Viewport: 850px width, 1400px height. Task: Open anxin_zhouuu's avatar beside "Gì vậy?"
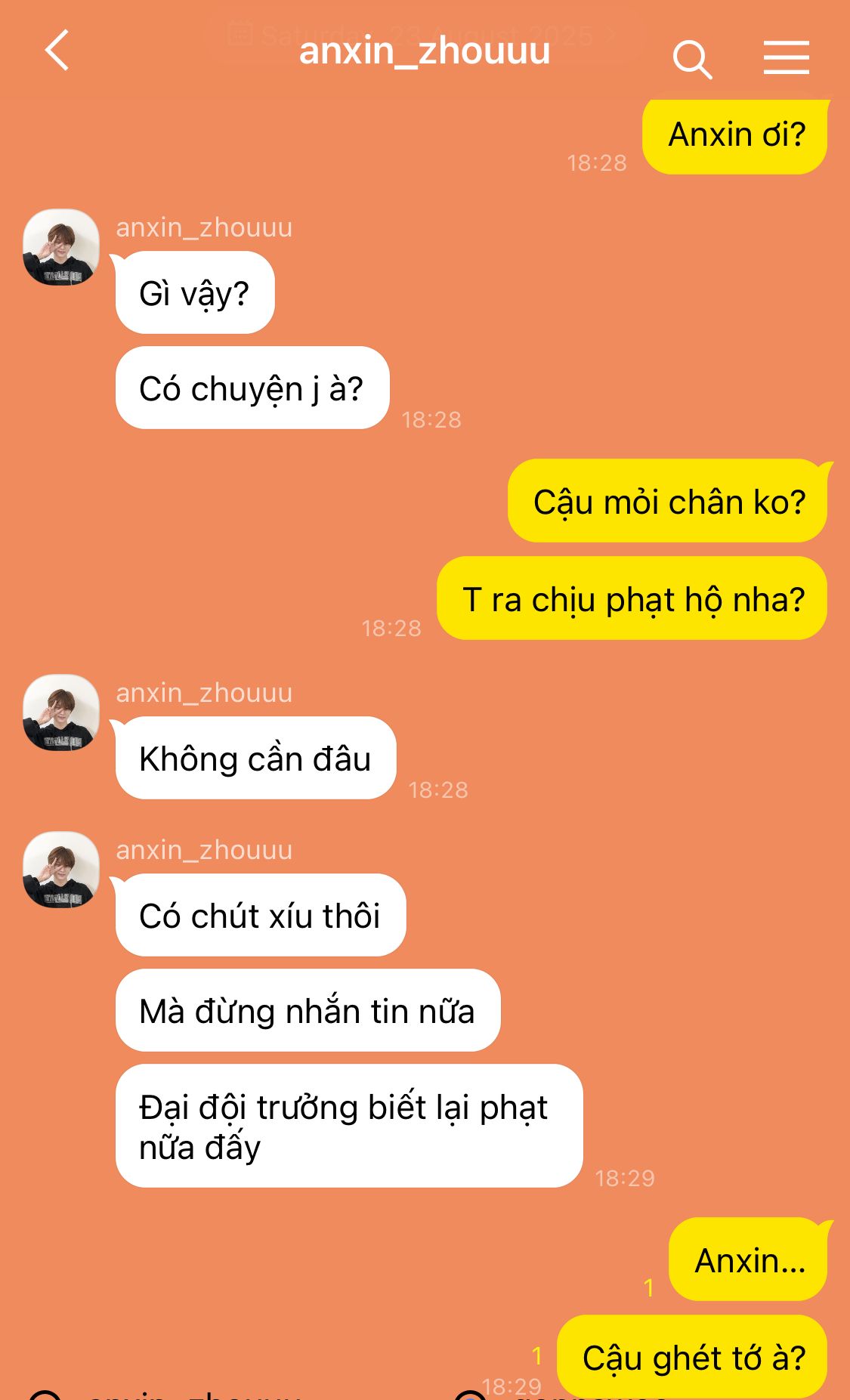pos(61,247)
